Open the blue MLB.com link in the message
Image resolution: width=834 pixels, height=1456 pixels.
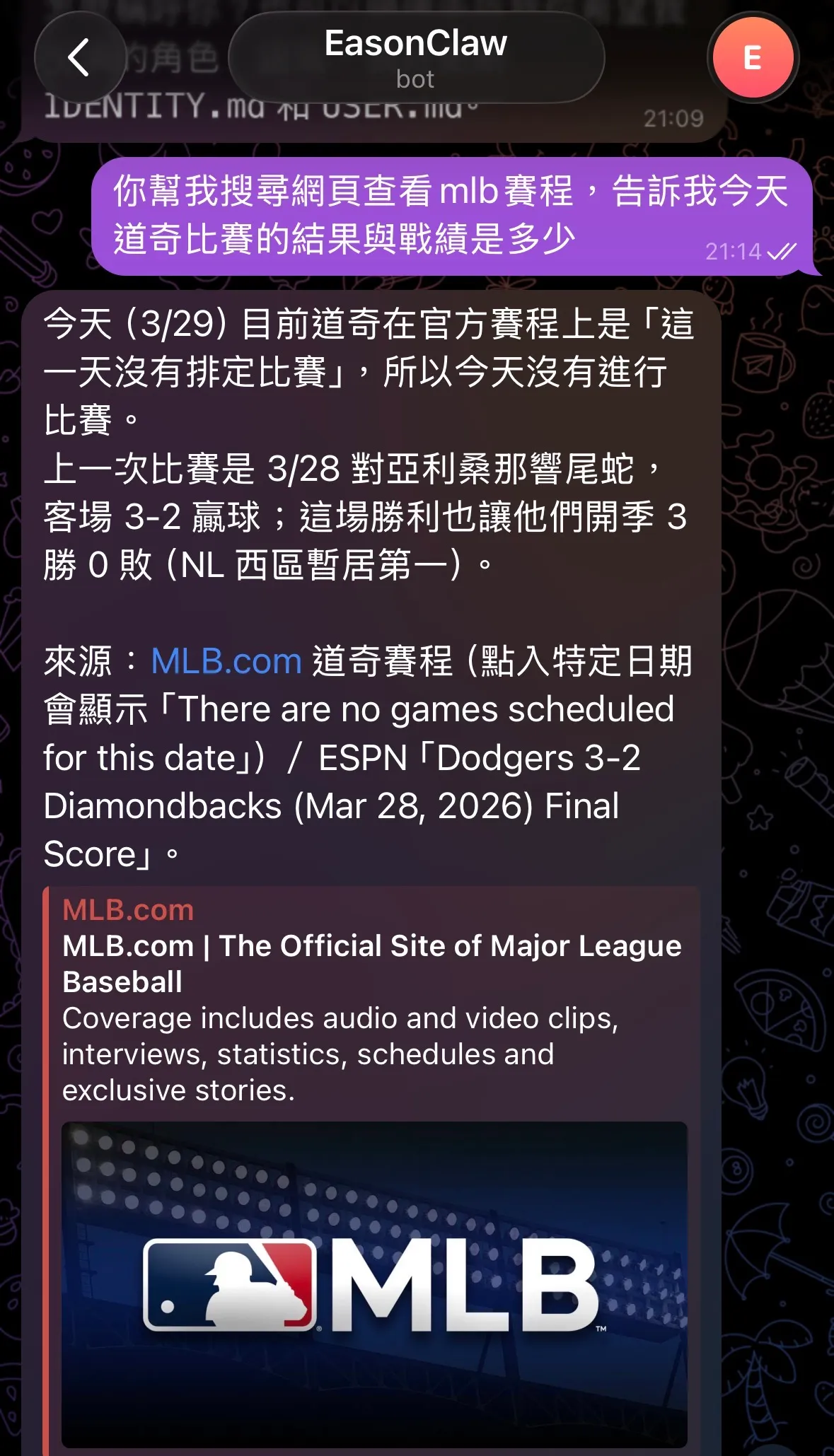click(x=226, y=662)
